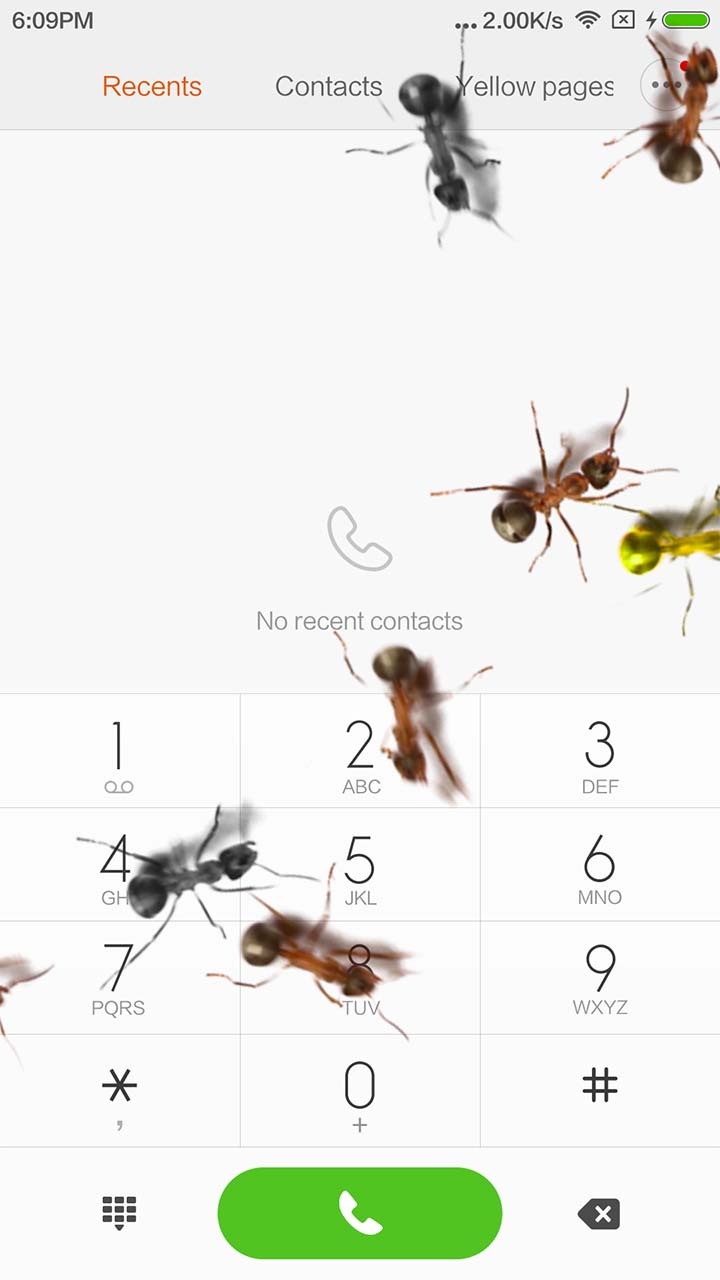Image resolution: width=720 pixels, height=1280 pixels.
Task: Tap the 3 DEF key
Action: [600, 752]
